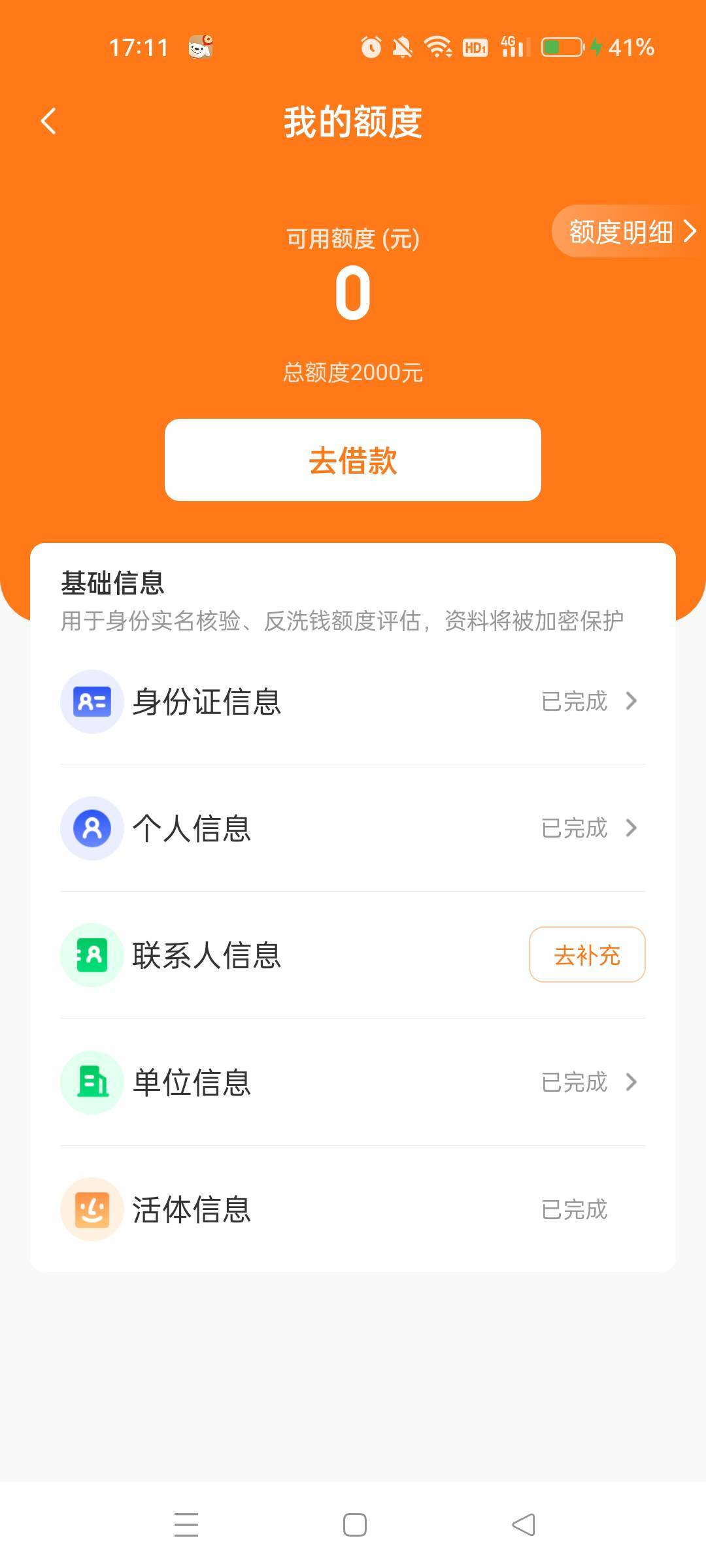Image resolution: width=706 pixels, height=1568 pixels.
Task: Go back from 我的额度 page
Action: (x=48, y=122)
